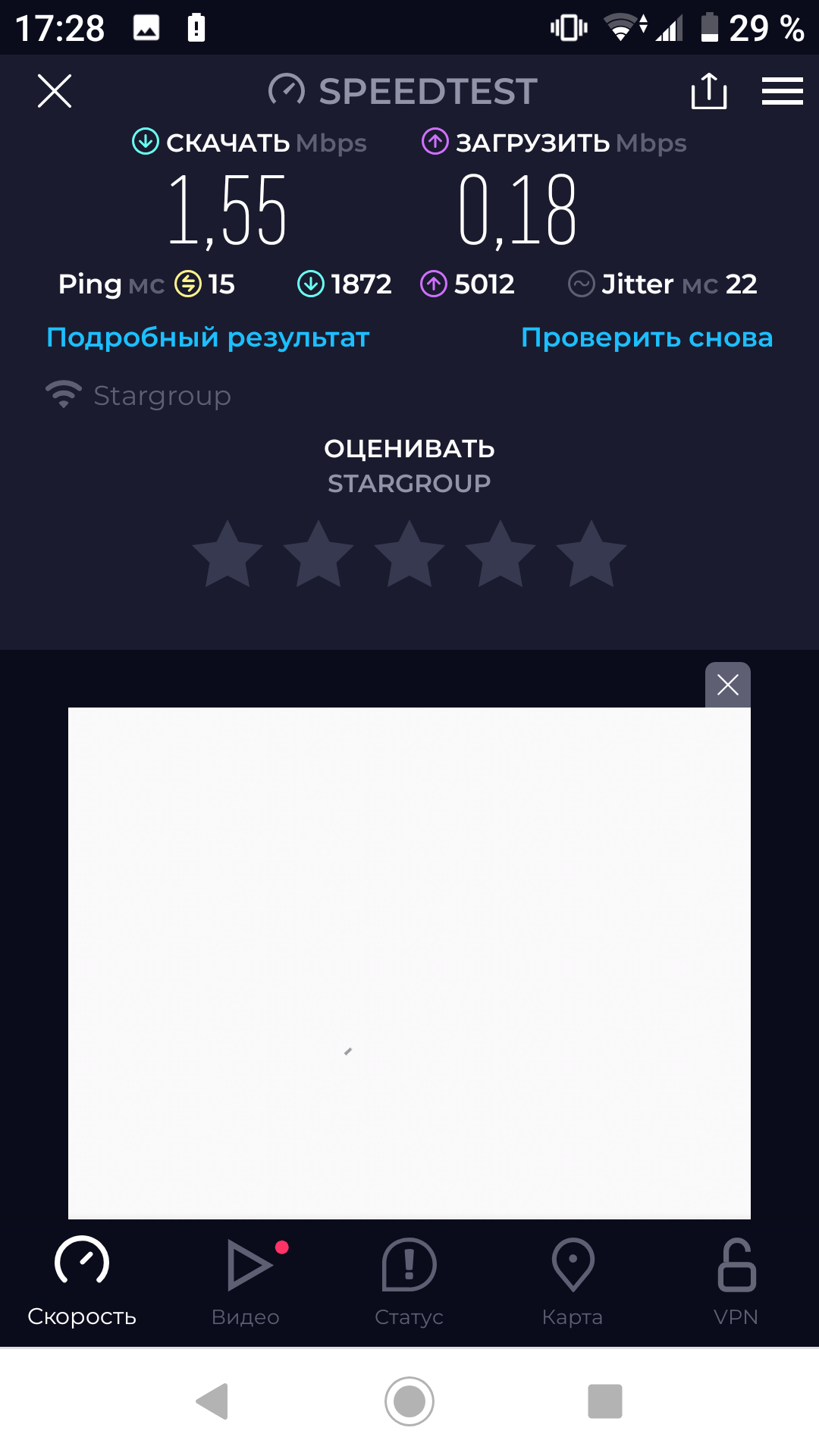Rate Stargroup with five stars
Image resolution: width=819 pixels, height=1456 pixels.
(591, 554)
